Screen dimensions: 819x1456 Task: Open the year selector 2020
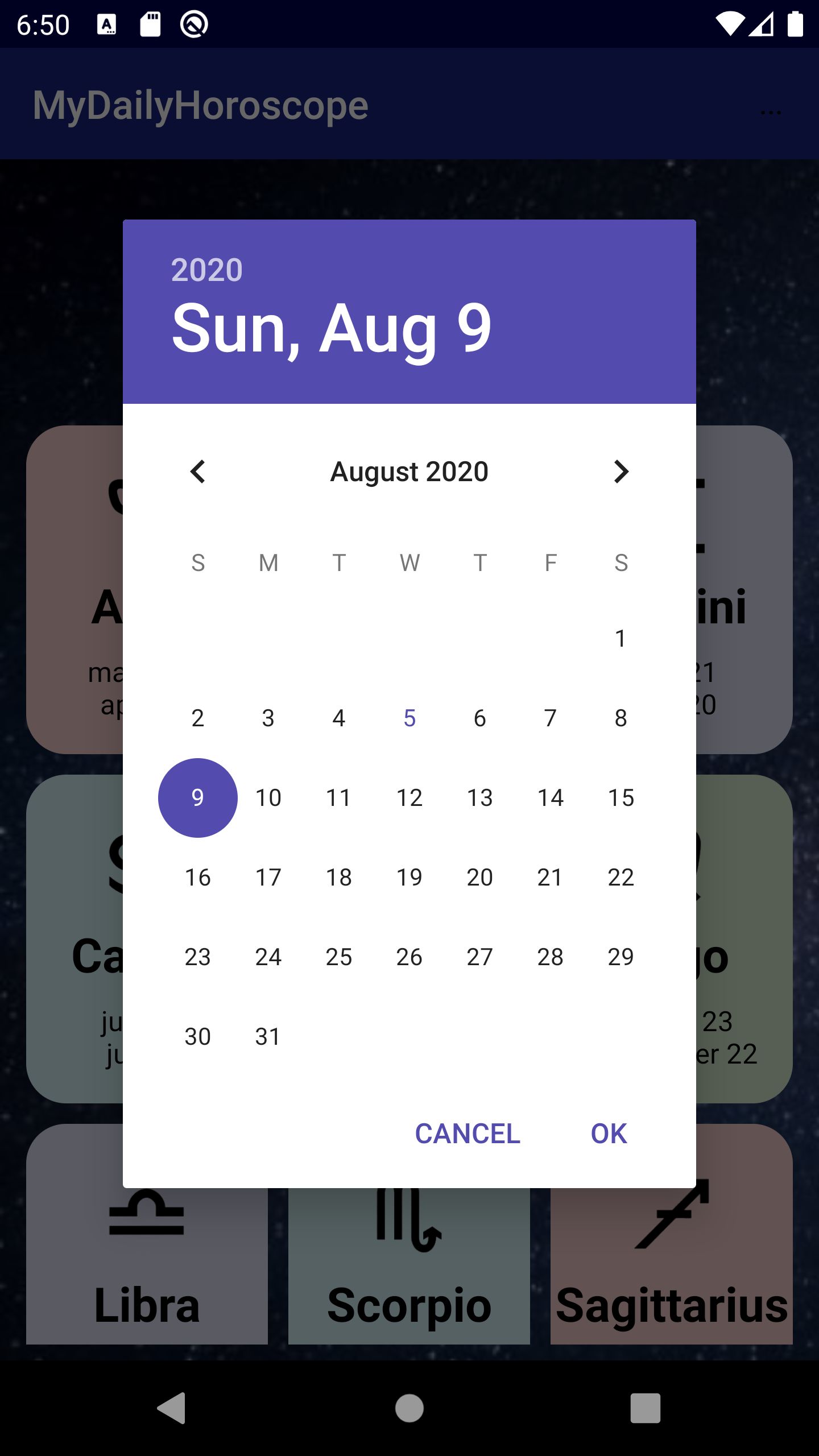point(206,269)
